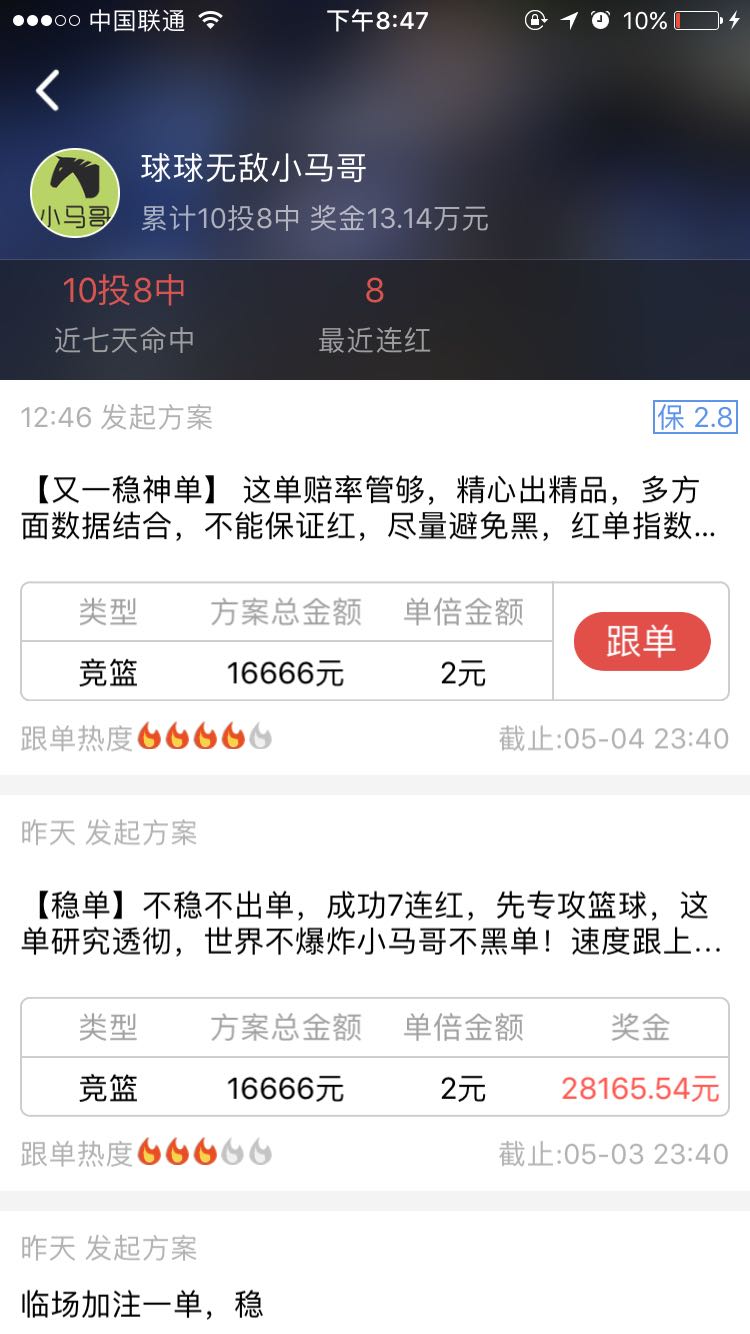View 球球无敌小马哥's avatar
Screen dimensions: 750x1334
tap(75, 194)
